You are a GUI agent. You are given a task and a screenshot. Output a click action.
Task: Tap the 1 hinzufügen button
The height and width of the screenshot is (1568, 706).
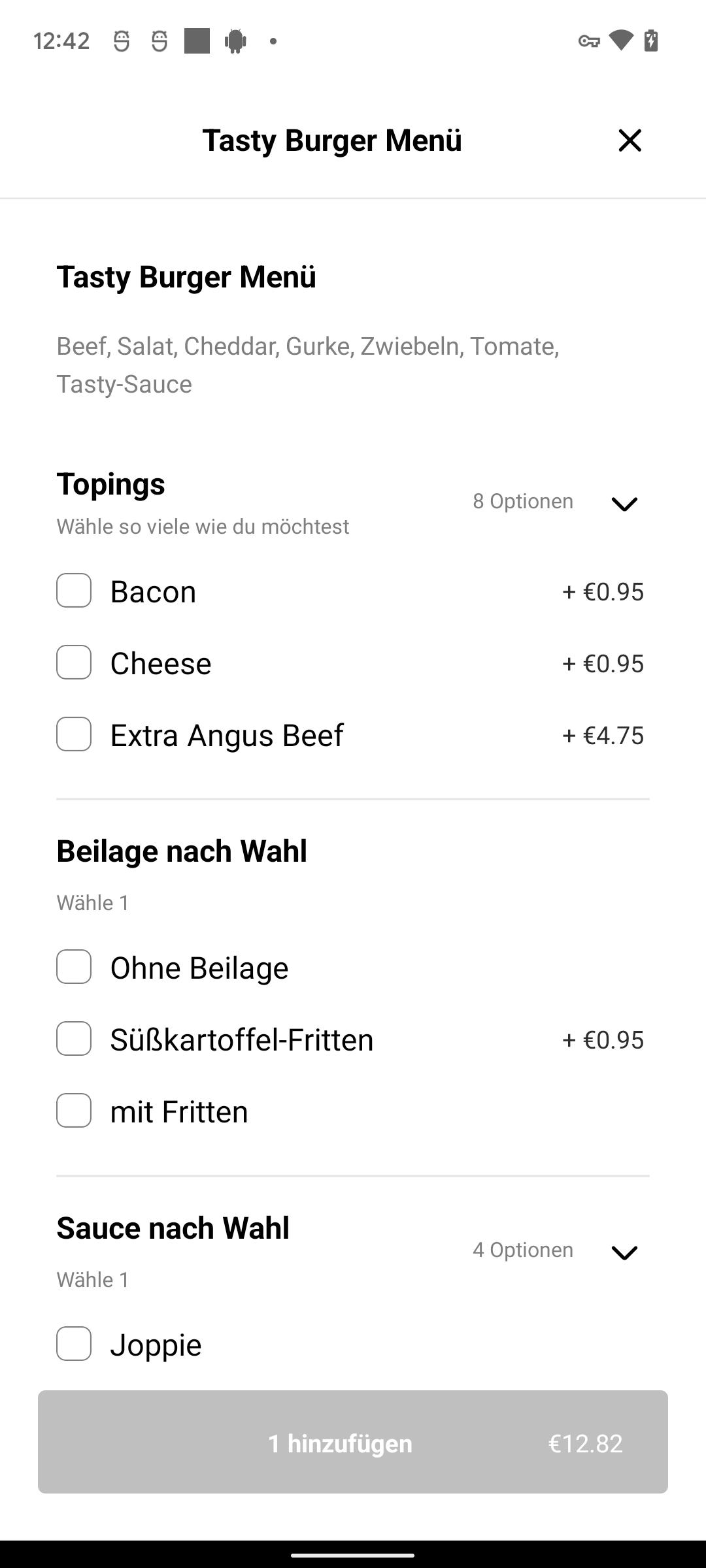tap(353, 1442)
